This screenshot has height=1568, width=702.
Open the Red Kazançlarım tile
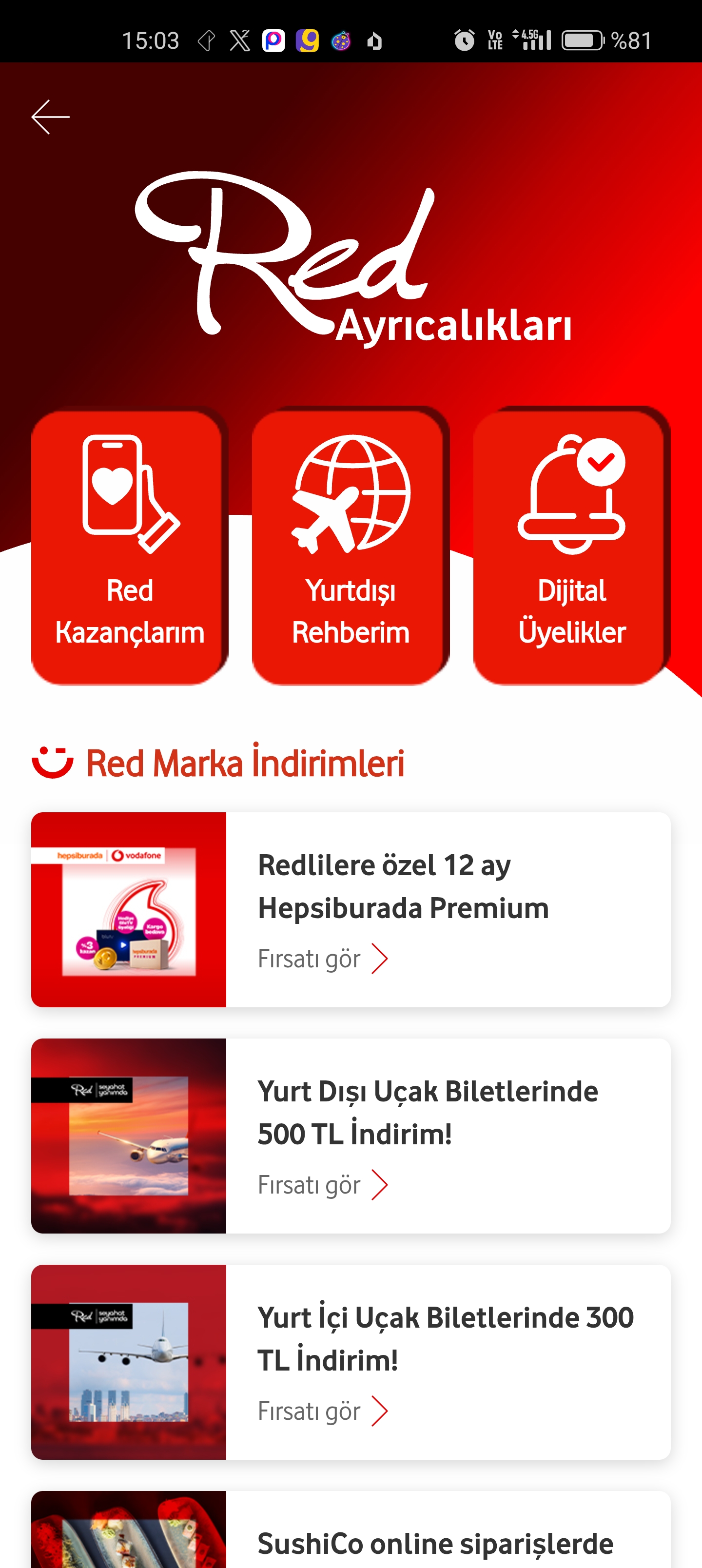129,547
